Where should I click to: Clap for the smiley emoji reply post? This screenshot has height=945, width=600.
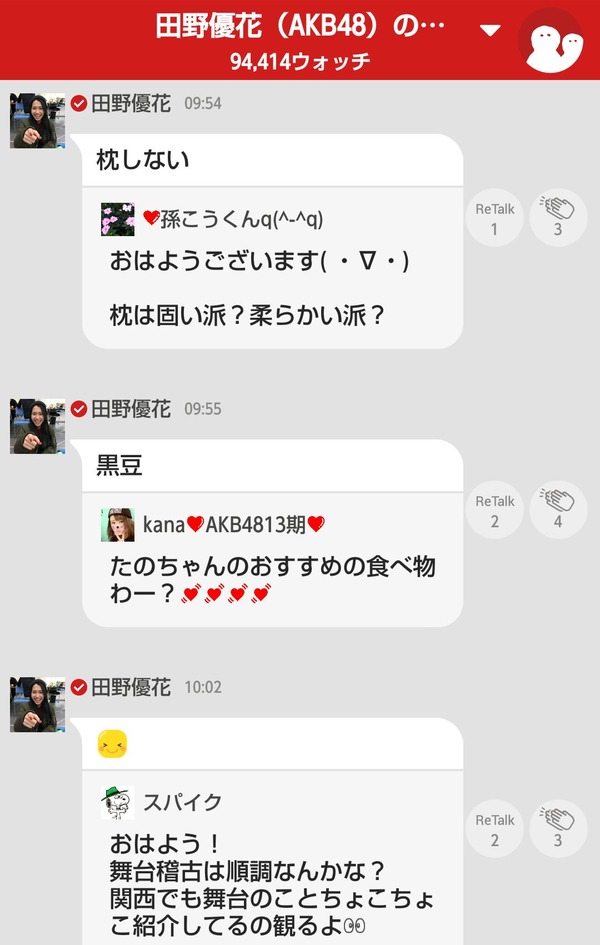click(558, 829)
